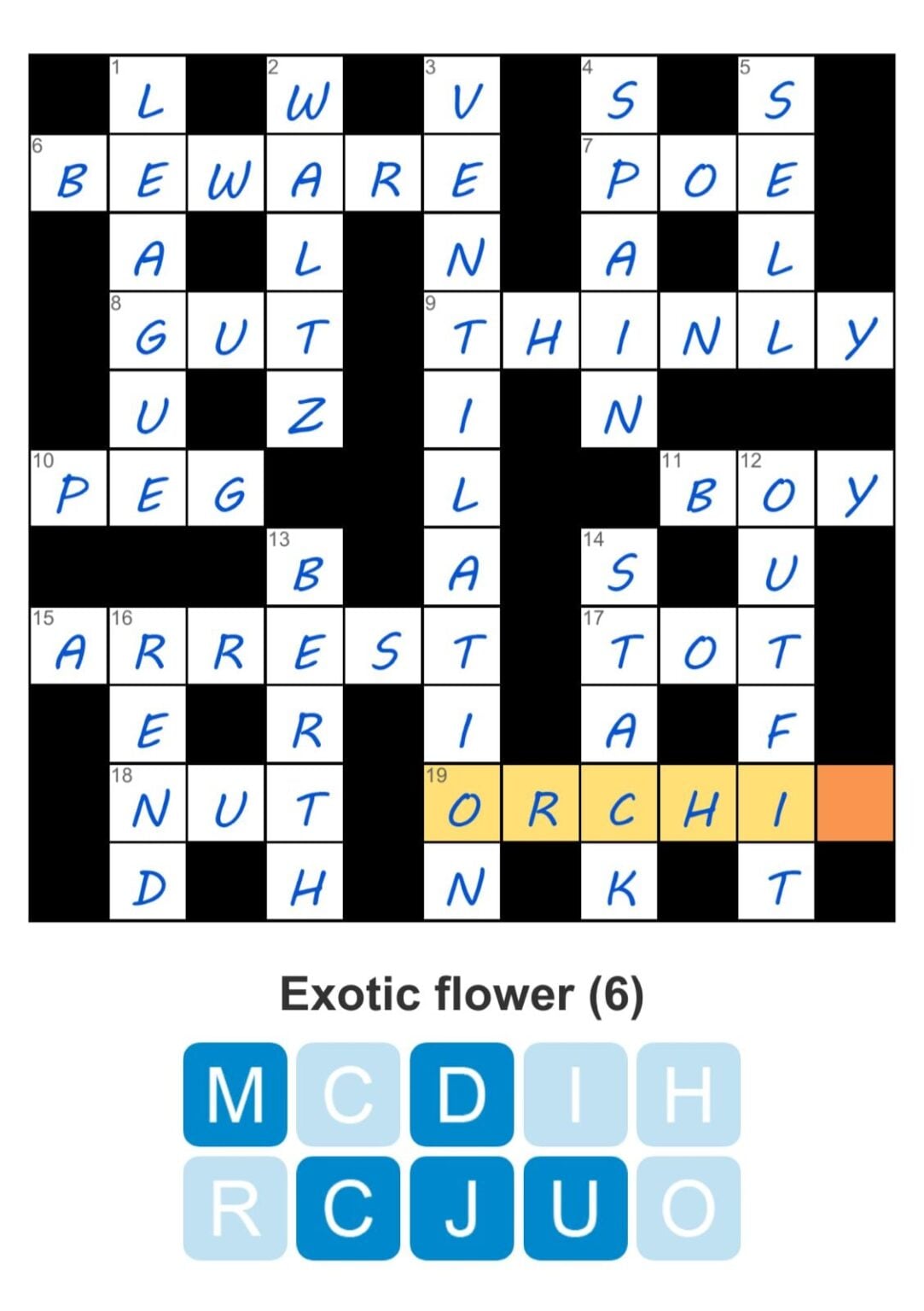Viewport: 924px width, 1311px height.
Task: Select grid cell numbered 15 with A
Action: 69,646
